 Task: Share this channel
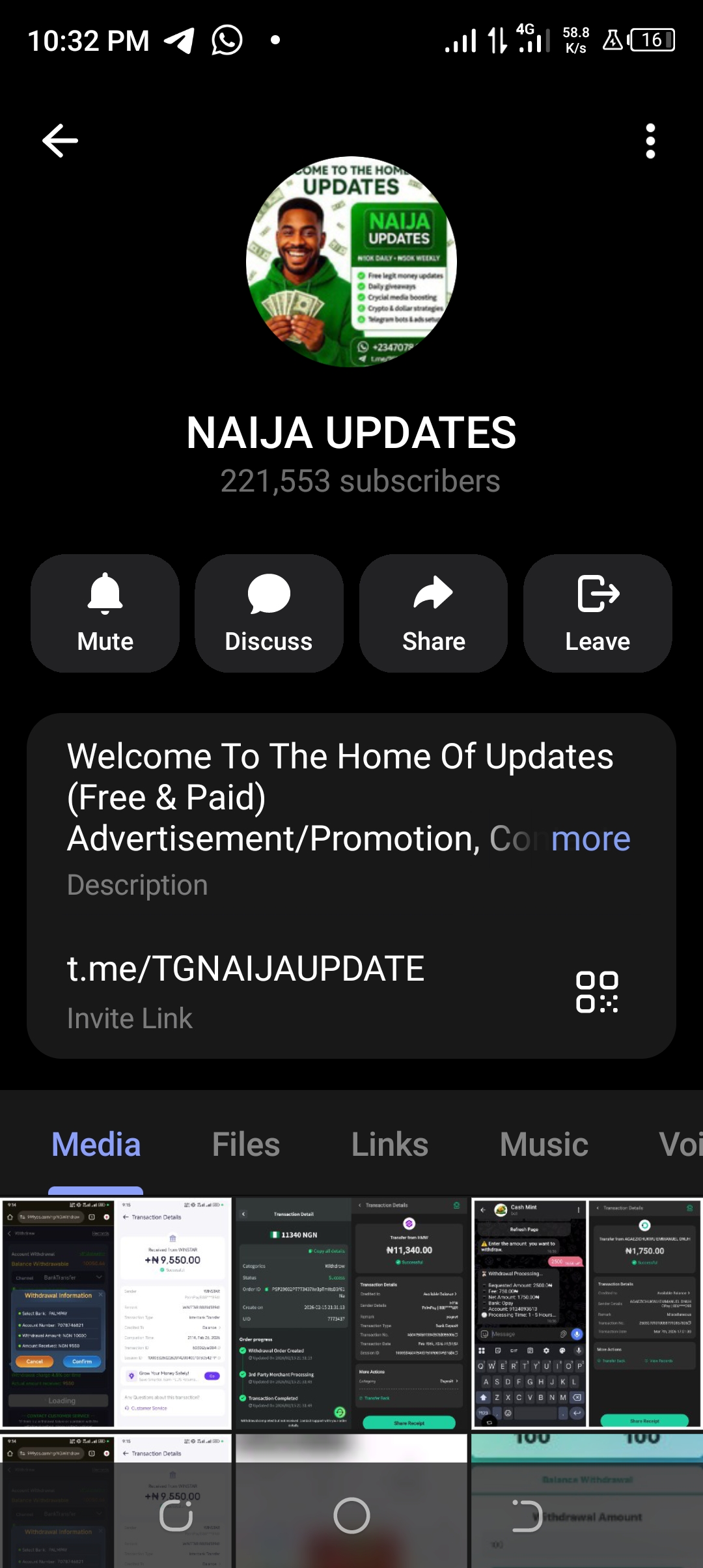point(434,613)
